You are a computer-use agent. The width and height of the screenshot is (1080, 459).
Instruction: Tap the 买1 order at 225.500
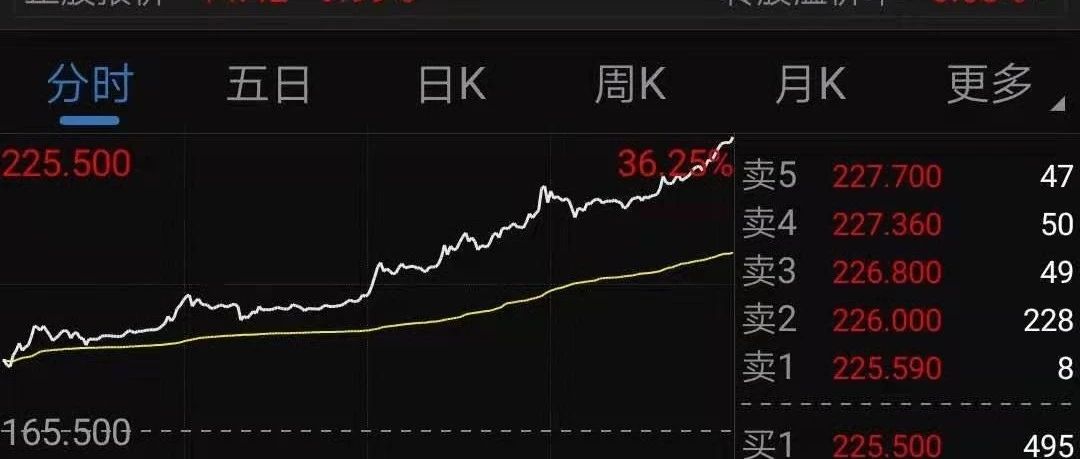pos(908,445)
